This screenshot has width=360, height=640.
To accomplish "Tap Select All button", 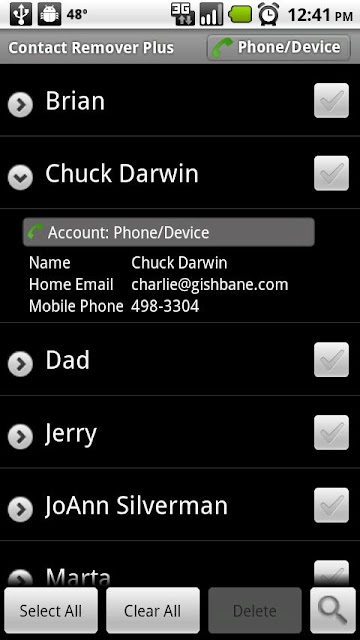I will [x=51, y=610].
